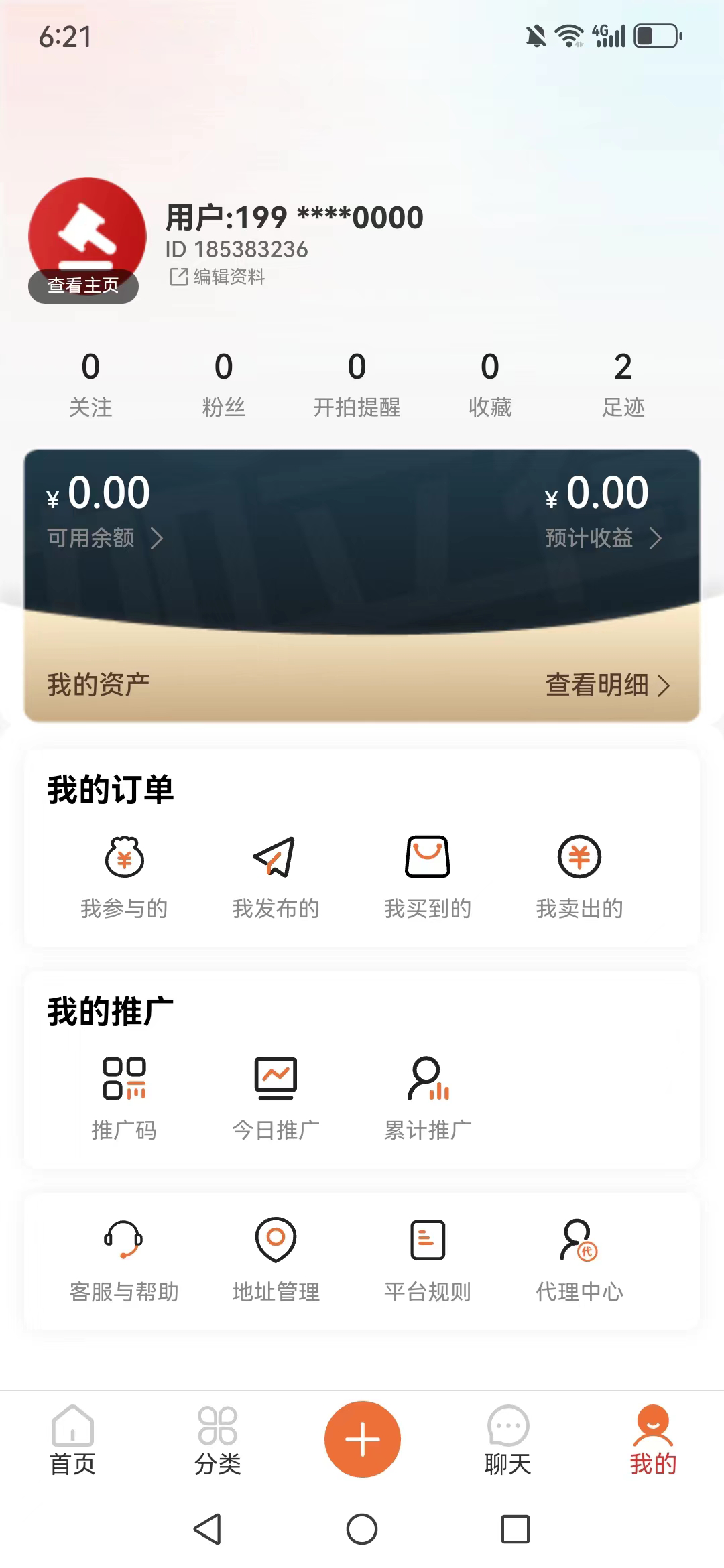Open the 聊天 chat tab

point(507,1441)
